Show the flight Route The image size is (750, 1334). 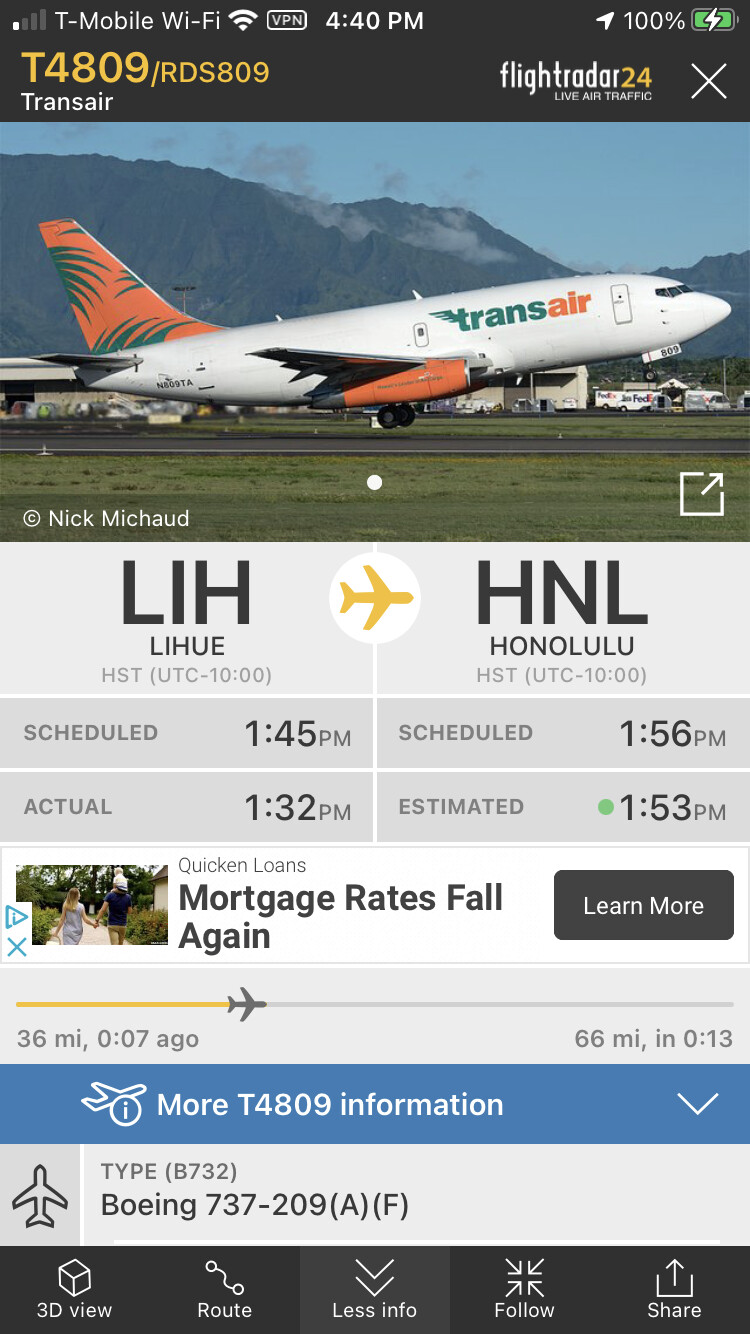[225, 1290]
